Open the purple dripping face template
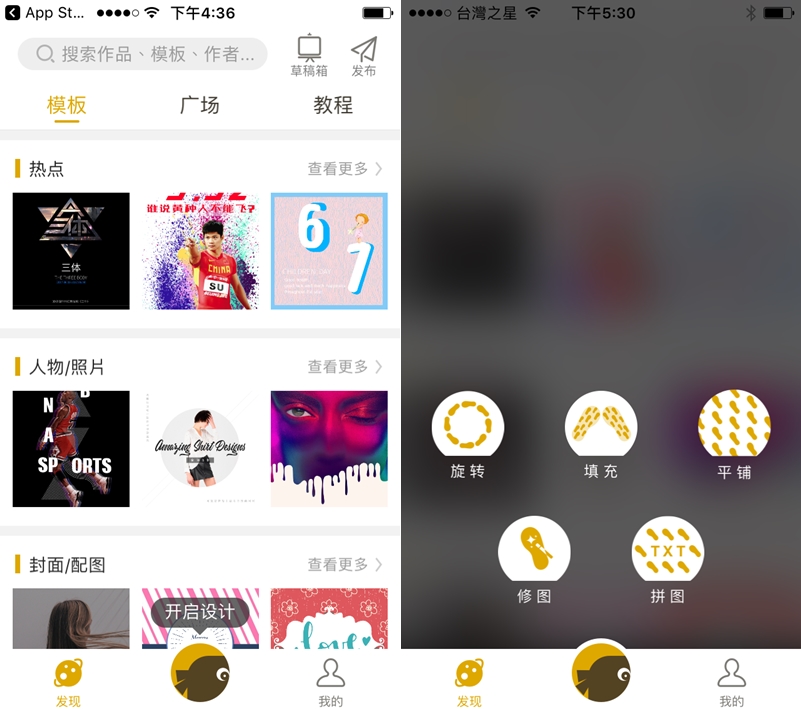 click(x=329, y=449)
